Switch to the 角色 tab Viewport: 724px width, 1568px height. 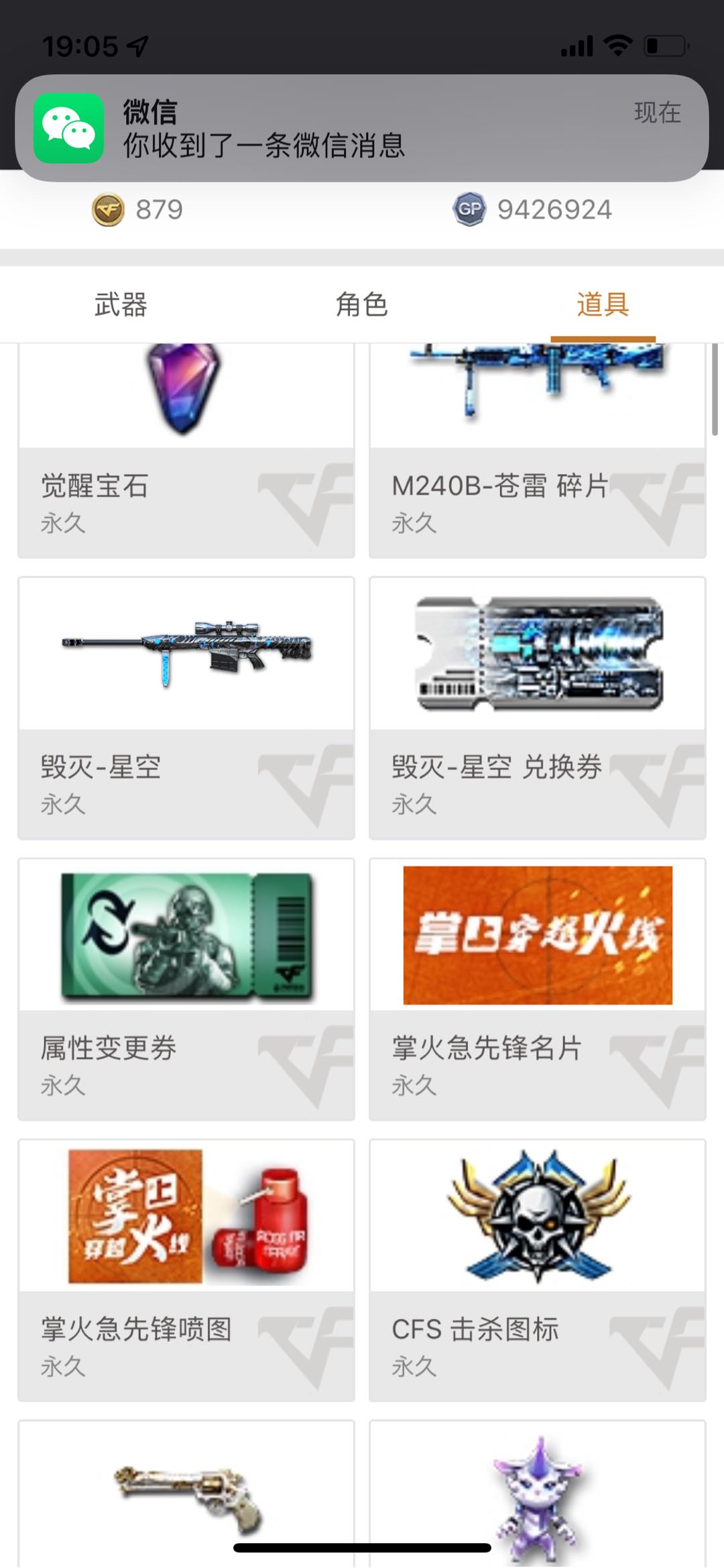362,305
